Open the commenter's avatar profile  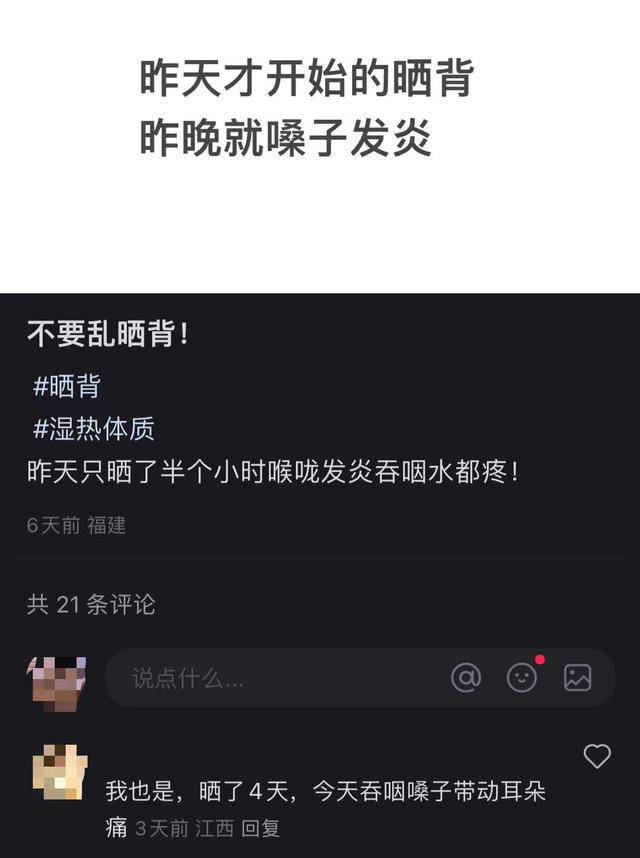pyautogui.click(x=59, y=772)
